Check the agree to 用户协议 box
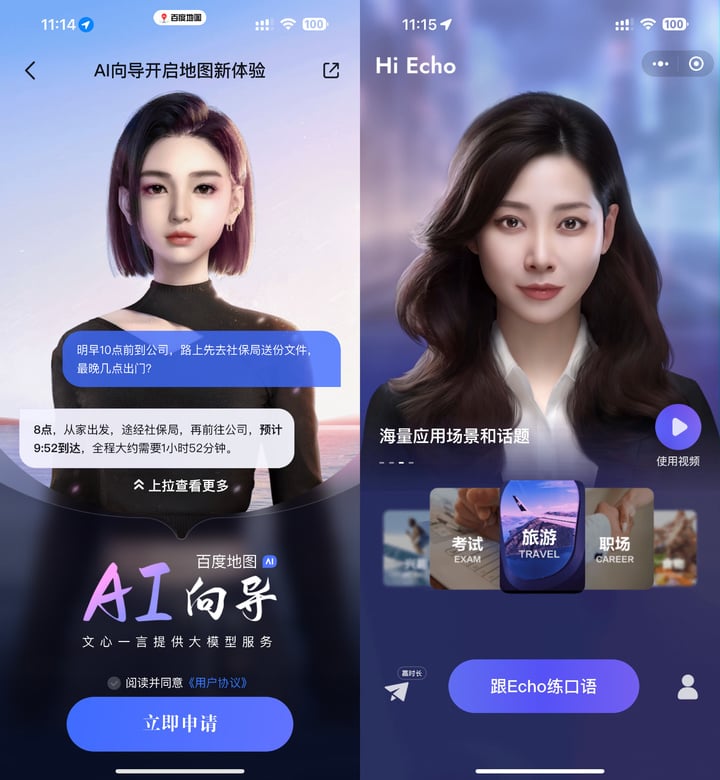 (x=114, y=682)
